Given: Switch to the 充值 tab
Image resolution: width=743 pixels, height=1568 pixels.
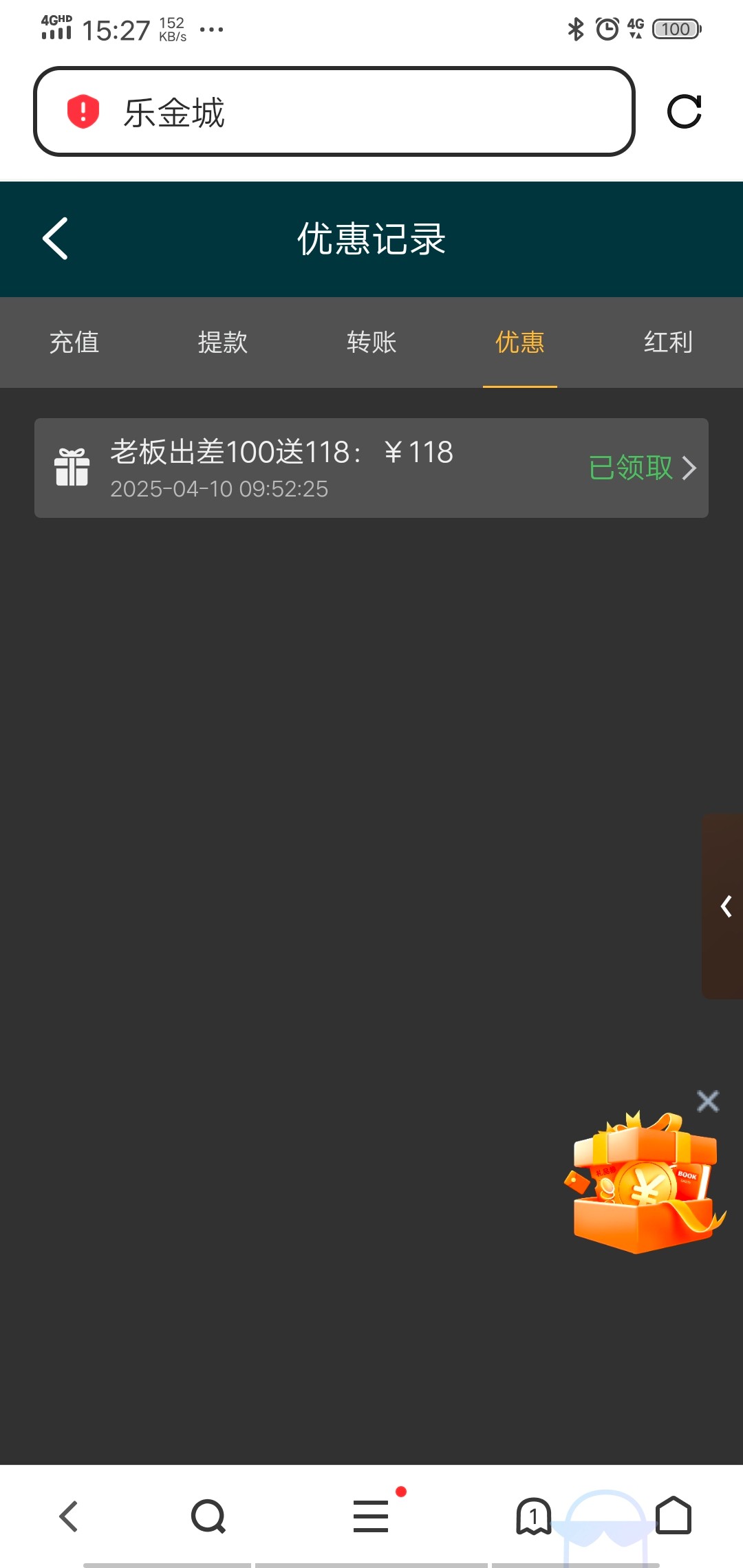Looking at the screenshot, I should click(x=74, y=342).
